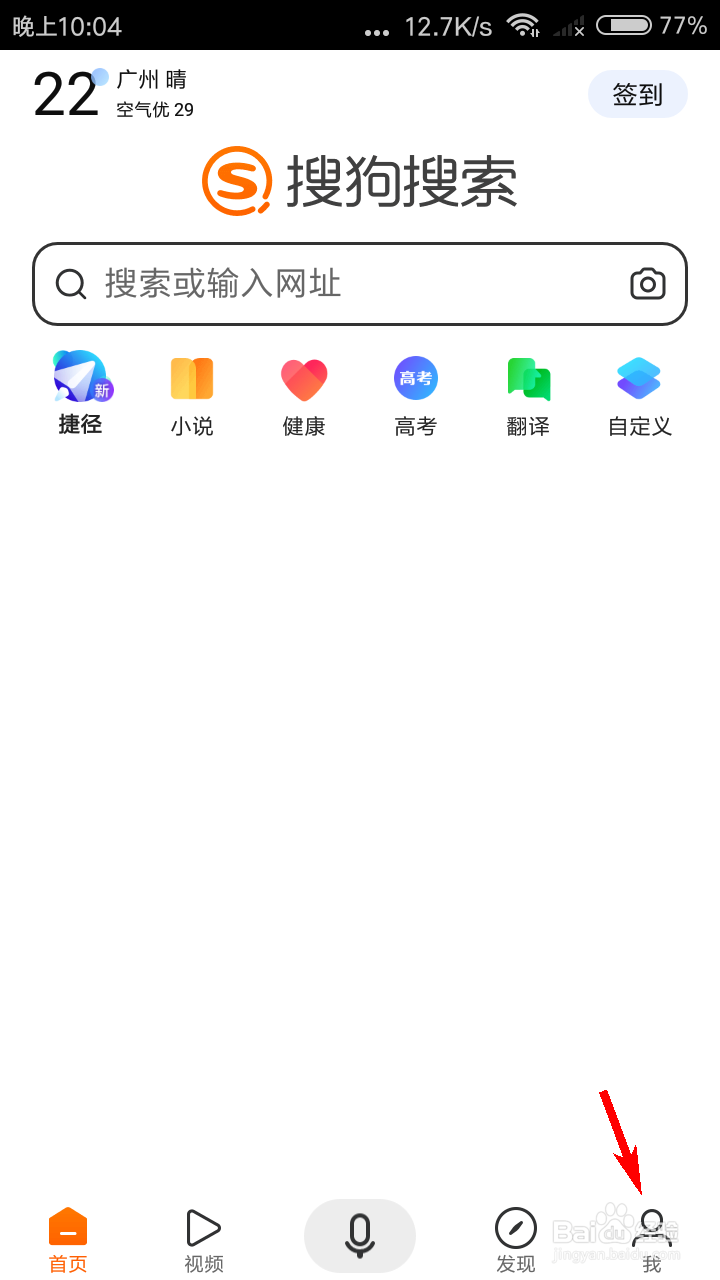Switch to the 发现 discover tab
The height and width of the screenshot is (1280, 720).
pyautogui.click(x=516, y=1241)
